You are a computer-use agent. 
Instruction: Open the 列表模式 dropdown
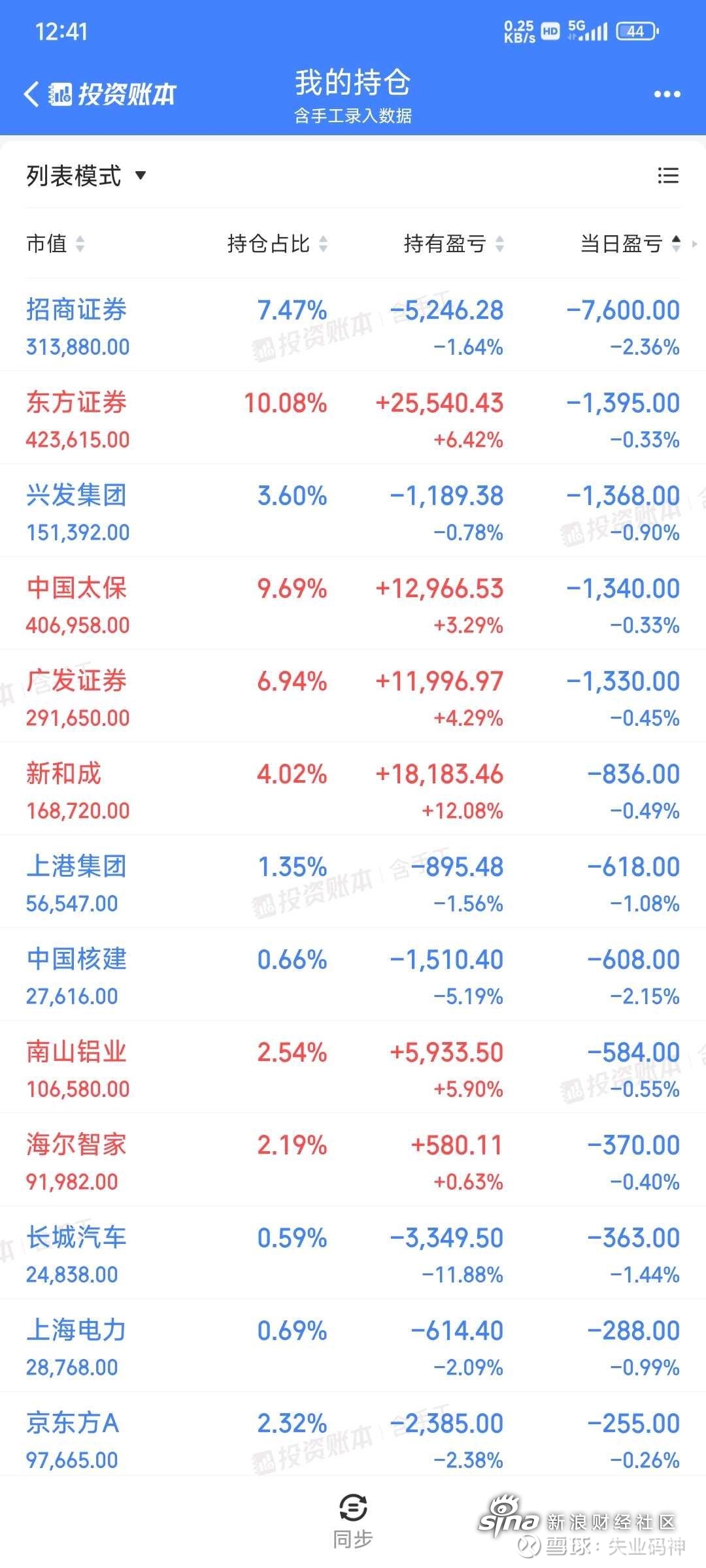(x=84, y=176)
